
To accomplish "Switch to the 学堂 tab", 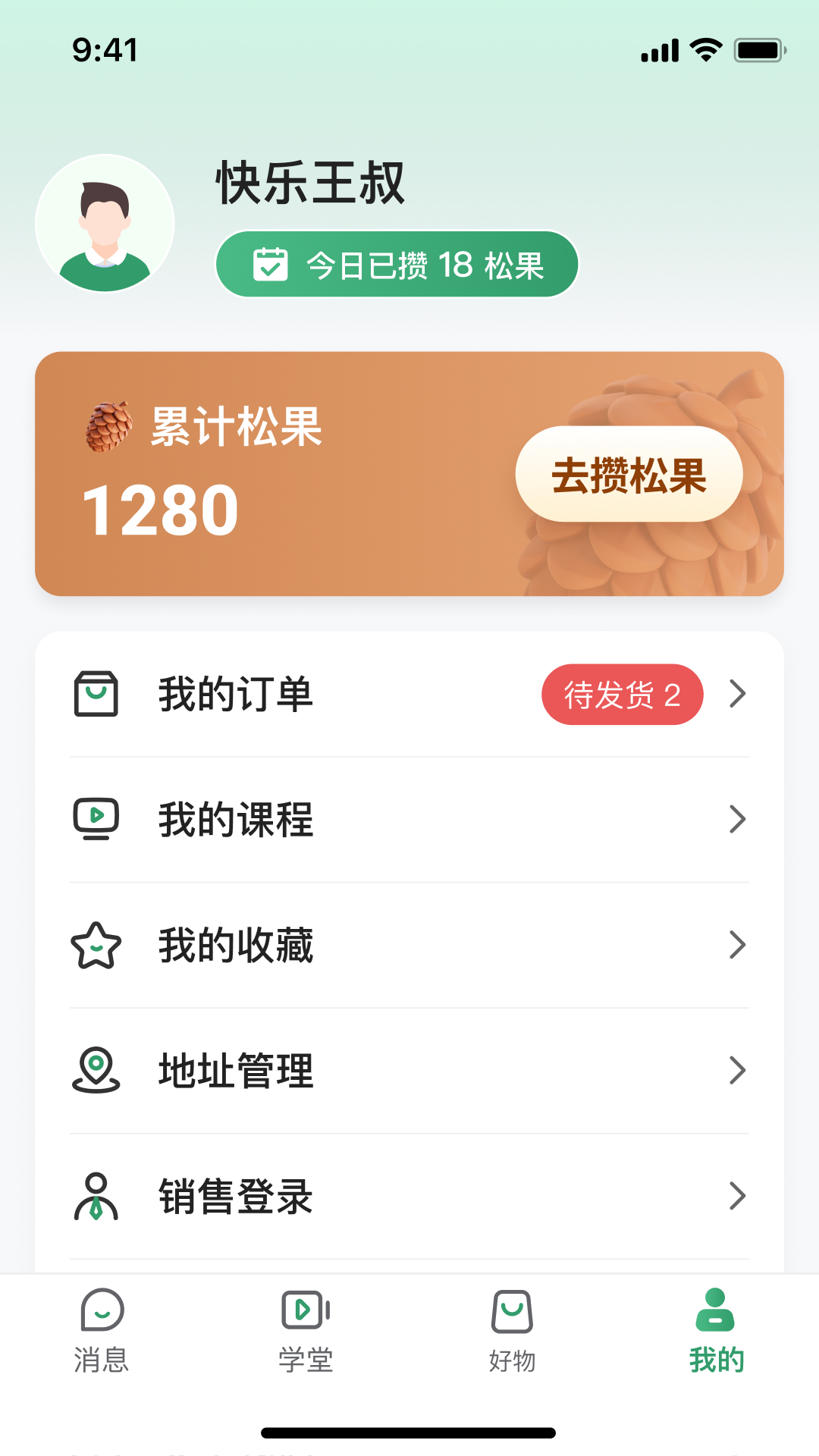I will [x=306, y=1332].
